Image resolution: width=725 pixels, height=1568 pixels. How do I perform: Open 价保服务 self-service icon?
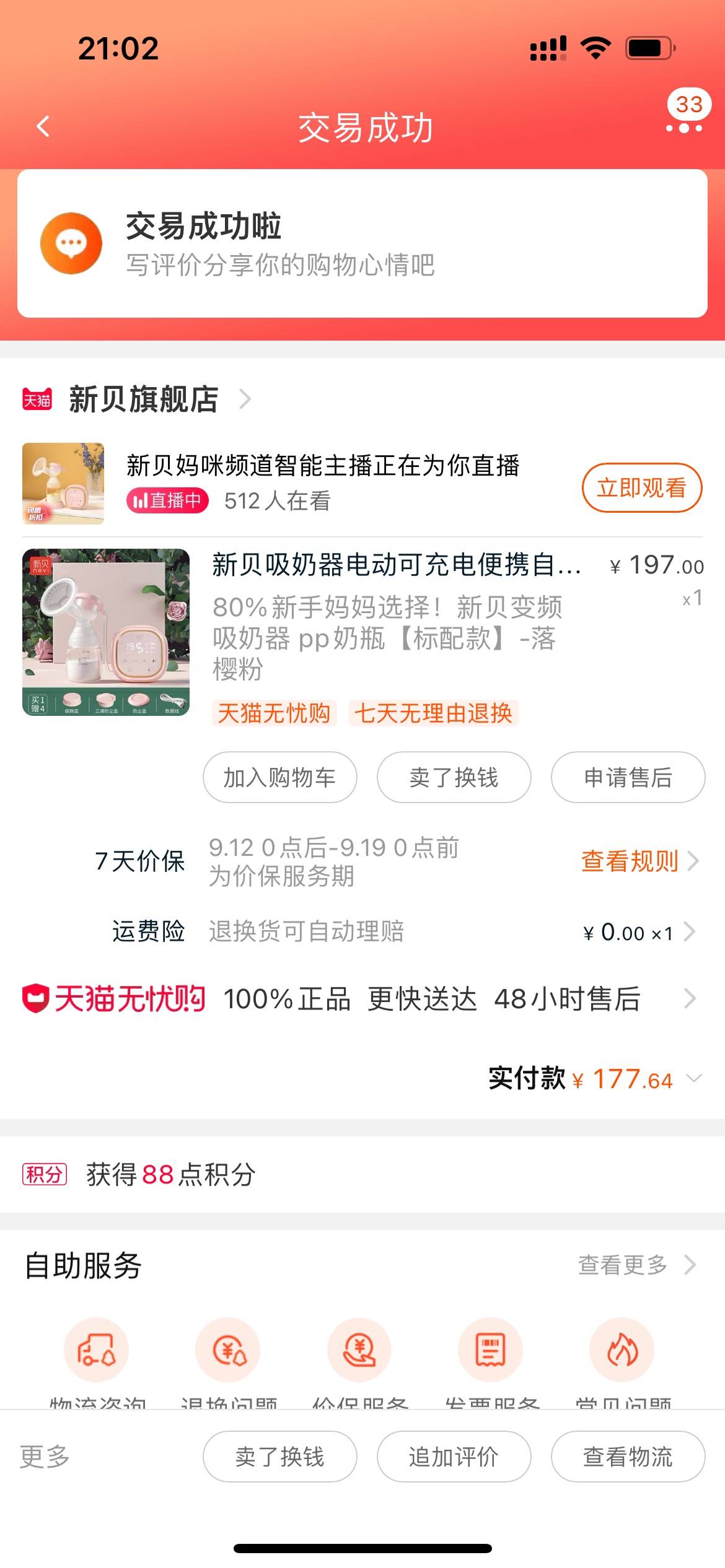[359, 1350]
